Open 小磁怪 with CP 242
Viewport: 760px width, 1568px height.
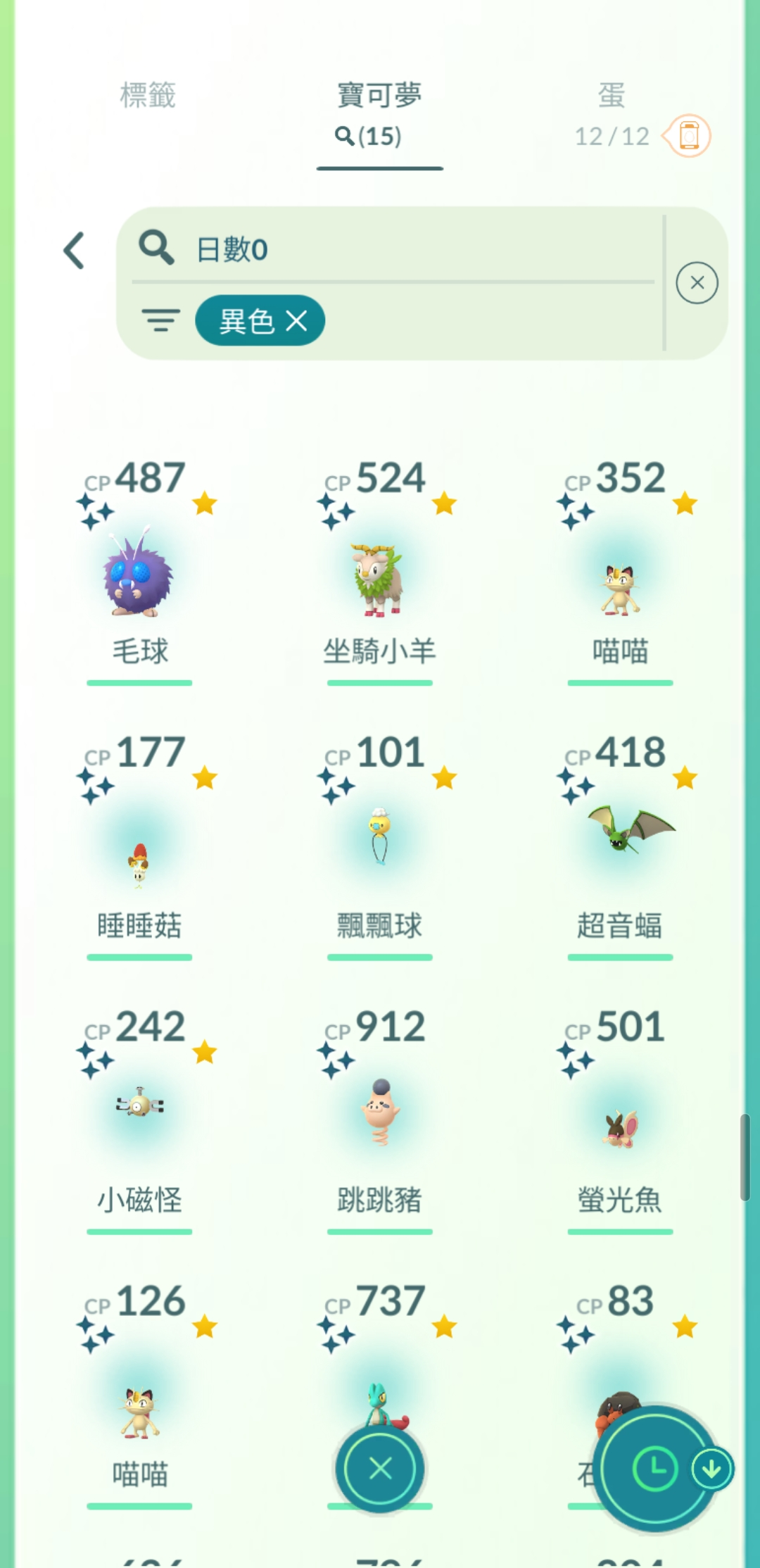tap(139, 1119)
